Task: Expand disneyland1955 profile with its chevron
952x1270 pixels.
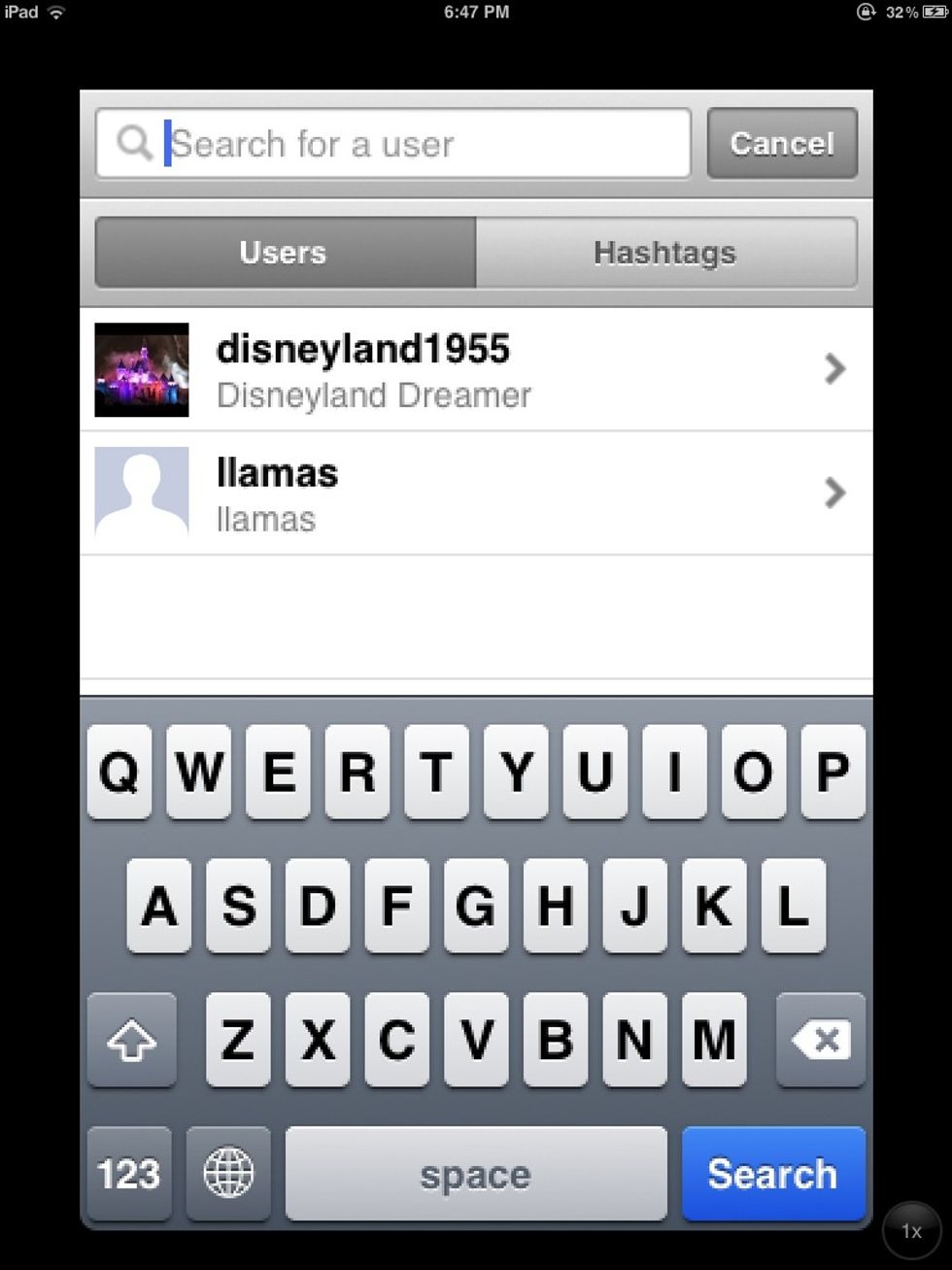Action: [835, 369]
